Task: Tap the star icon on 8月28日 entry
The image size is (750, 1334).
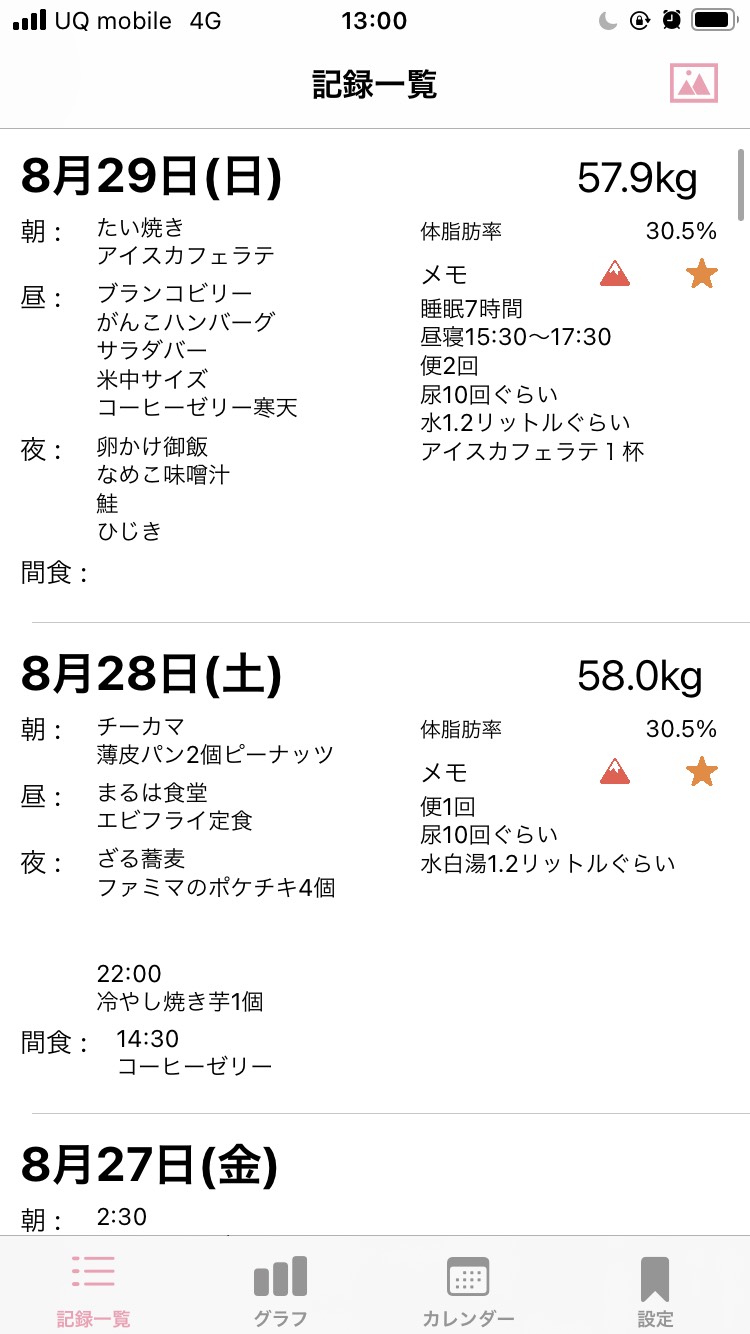Action: point(702,771)
